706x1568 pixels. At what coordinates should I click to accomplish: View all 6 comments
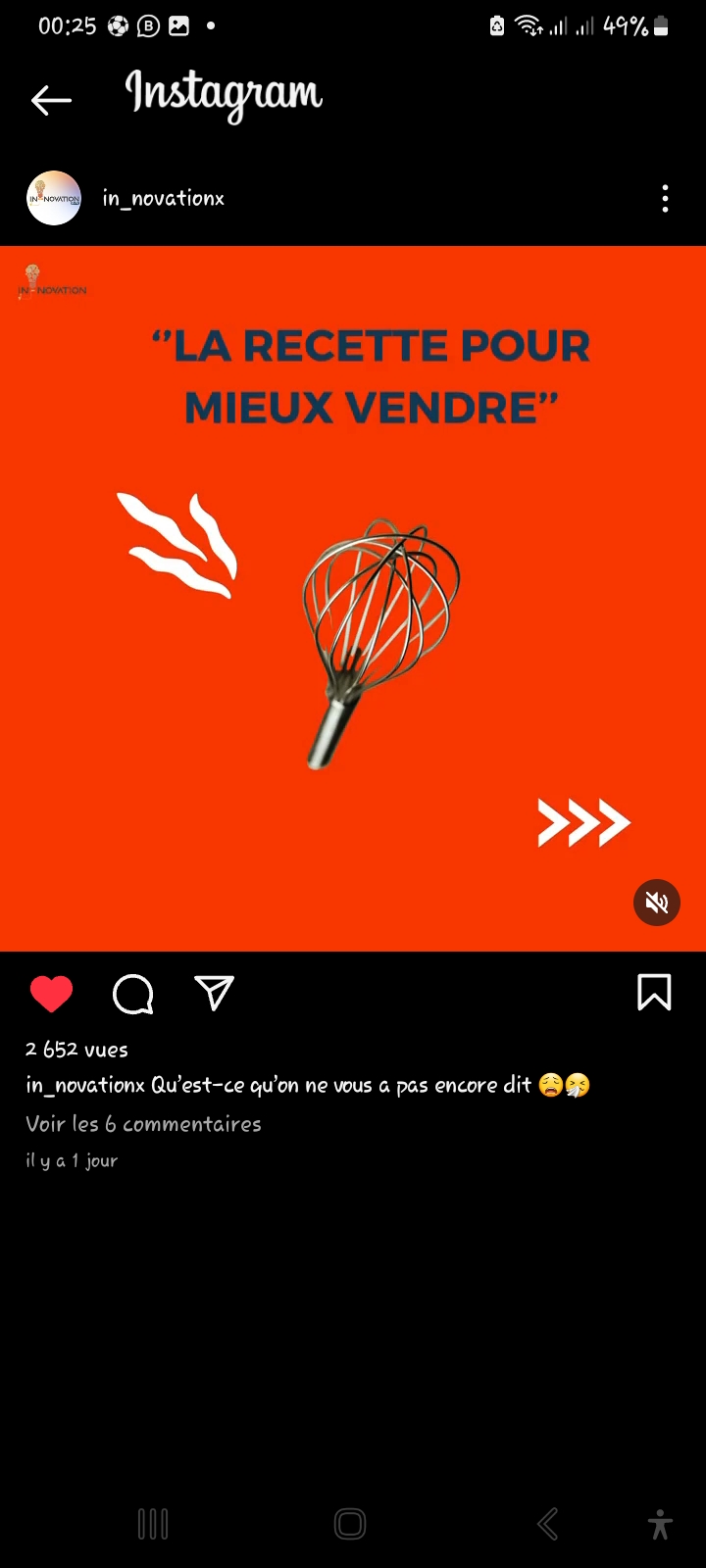pos(143,1124)
